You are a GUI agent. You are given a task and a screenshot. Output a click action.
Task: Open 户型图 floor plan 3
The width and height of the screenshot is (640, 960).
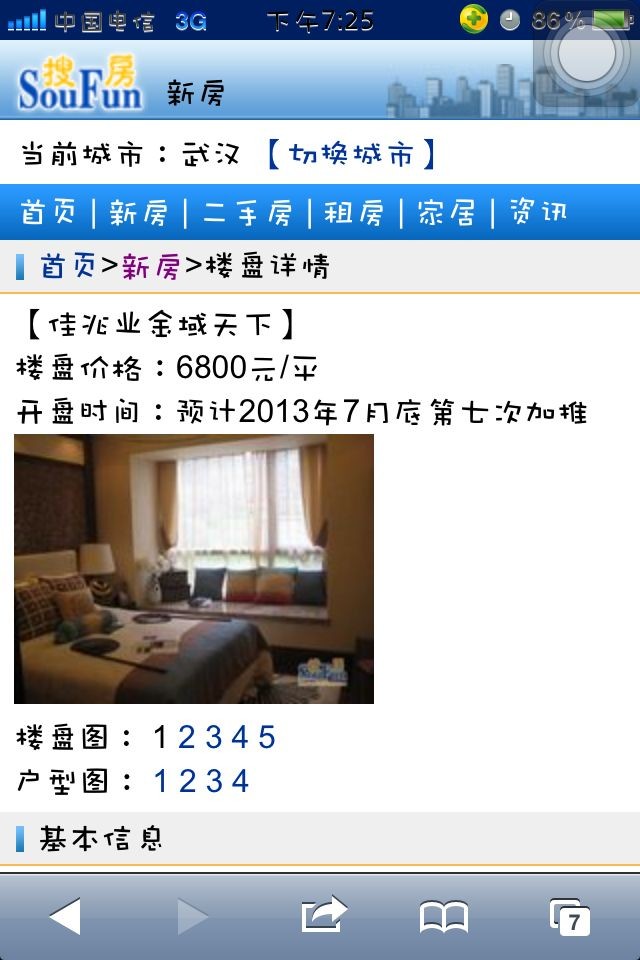tap(213, 781)
